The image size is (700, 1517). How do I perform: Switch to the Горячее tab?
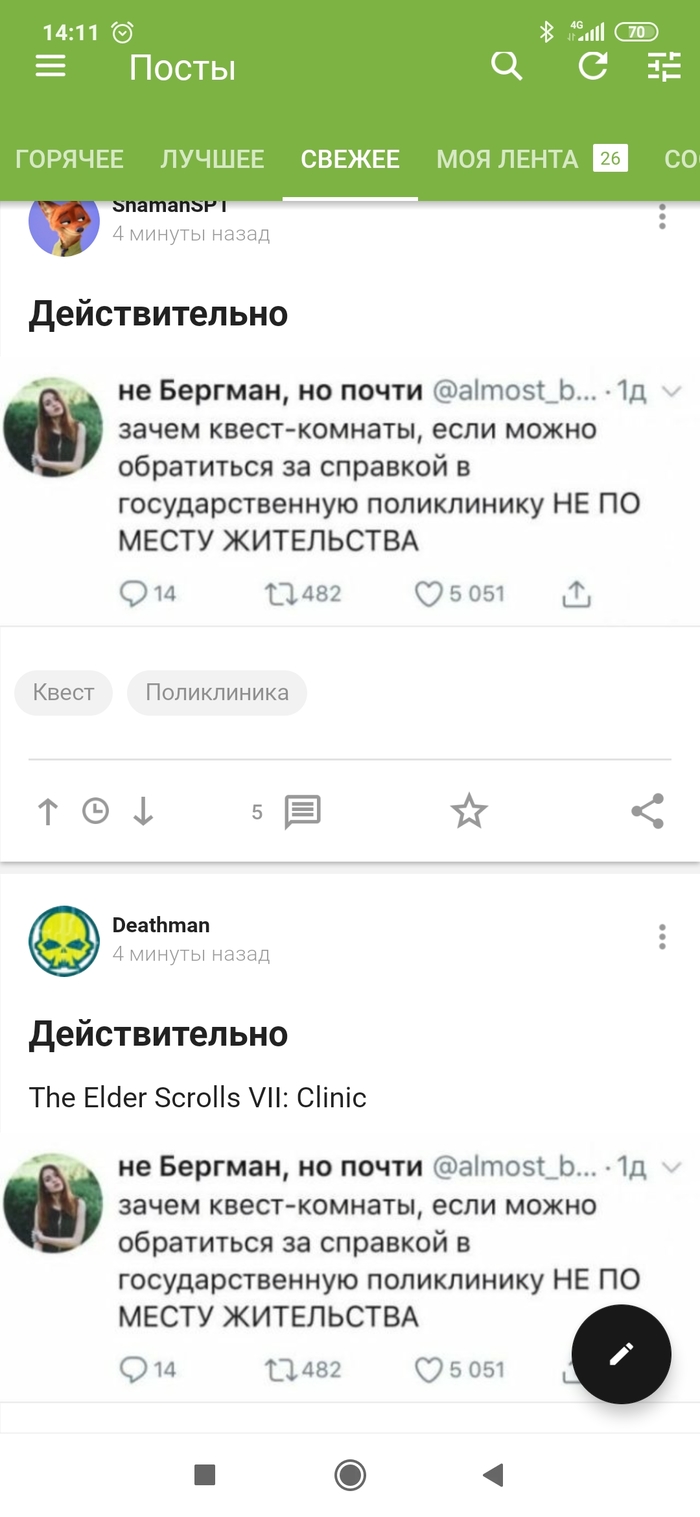70,159
